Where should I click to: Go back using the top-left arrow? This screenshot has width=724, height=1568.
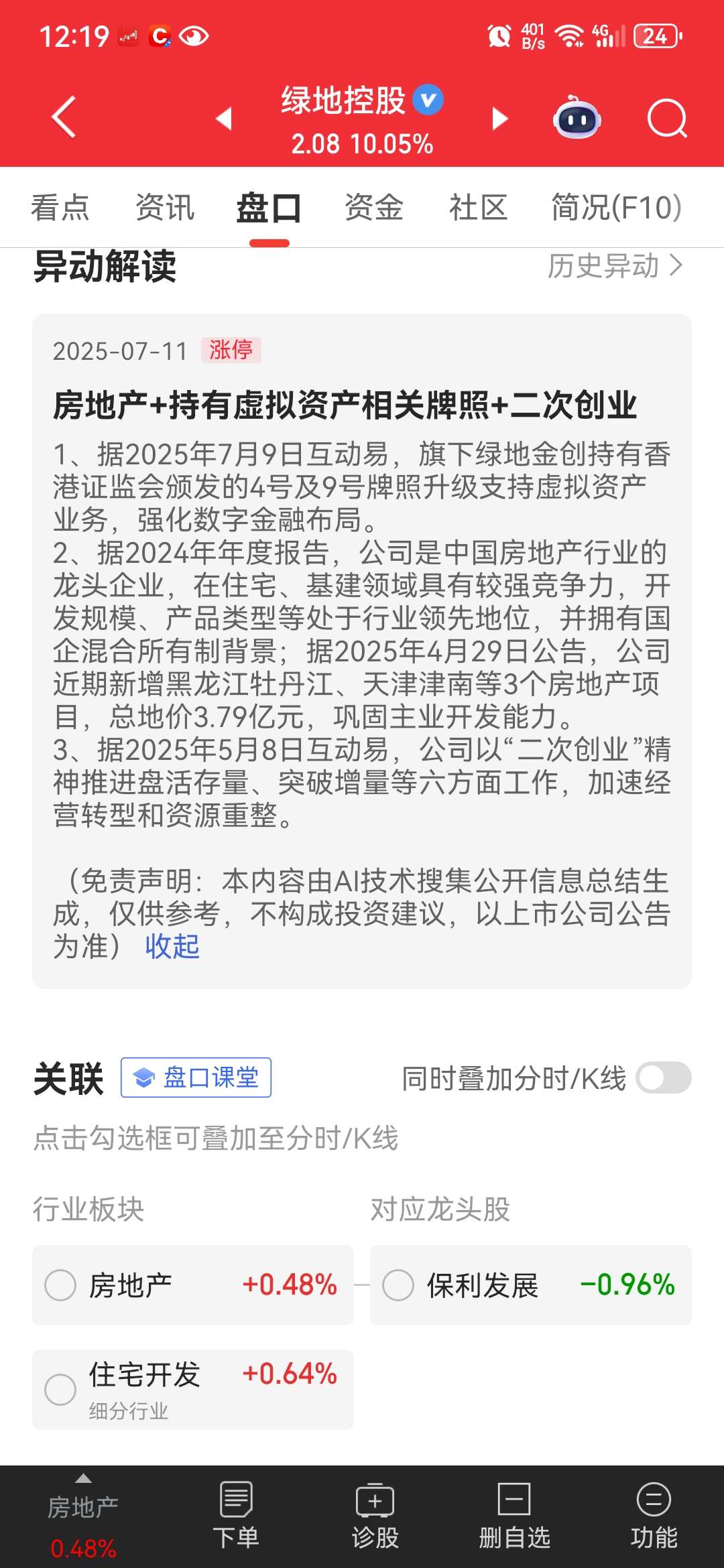click(64, 117)
